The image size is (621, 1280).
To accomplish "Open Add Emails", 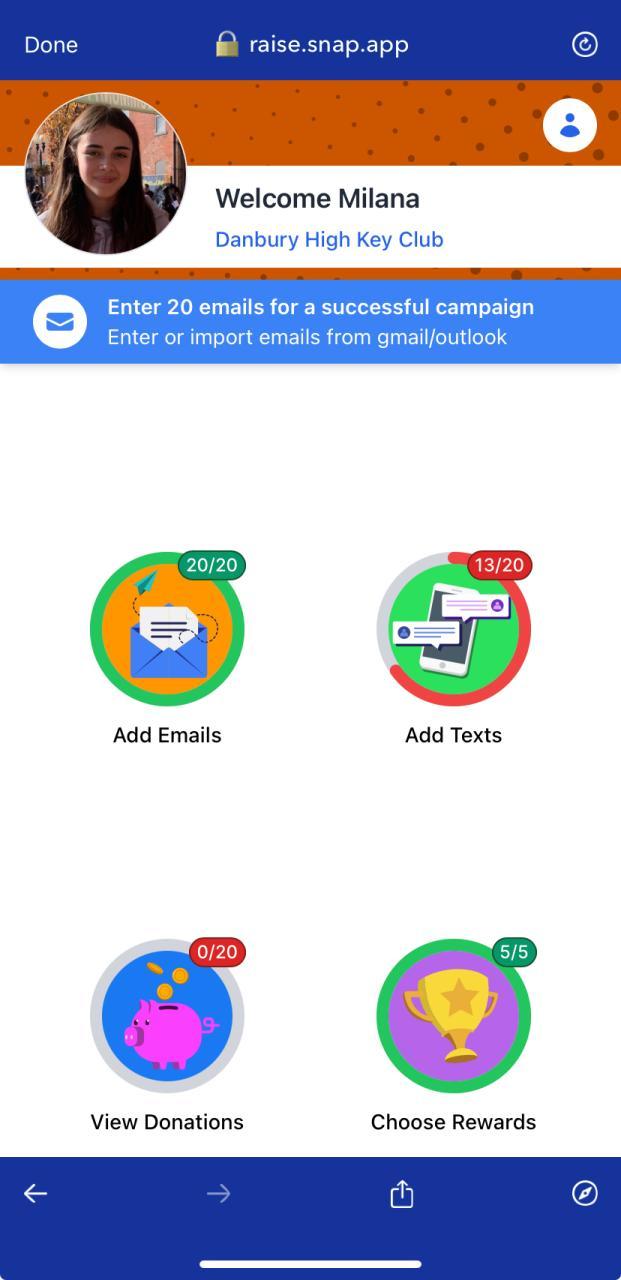I will coord(167,630).
